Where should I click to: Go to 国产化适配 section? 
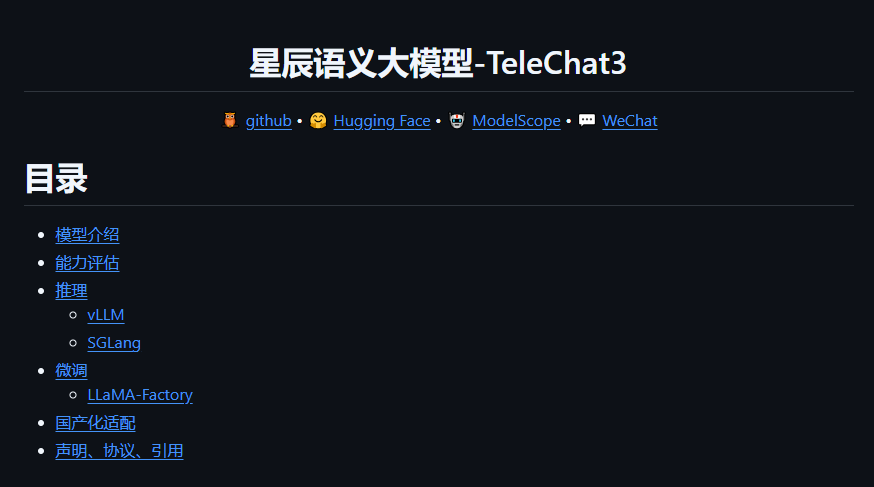pyautogui.click(x=95, y=423)
